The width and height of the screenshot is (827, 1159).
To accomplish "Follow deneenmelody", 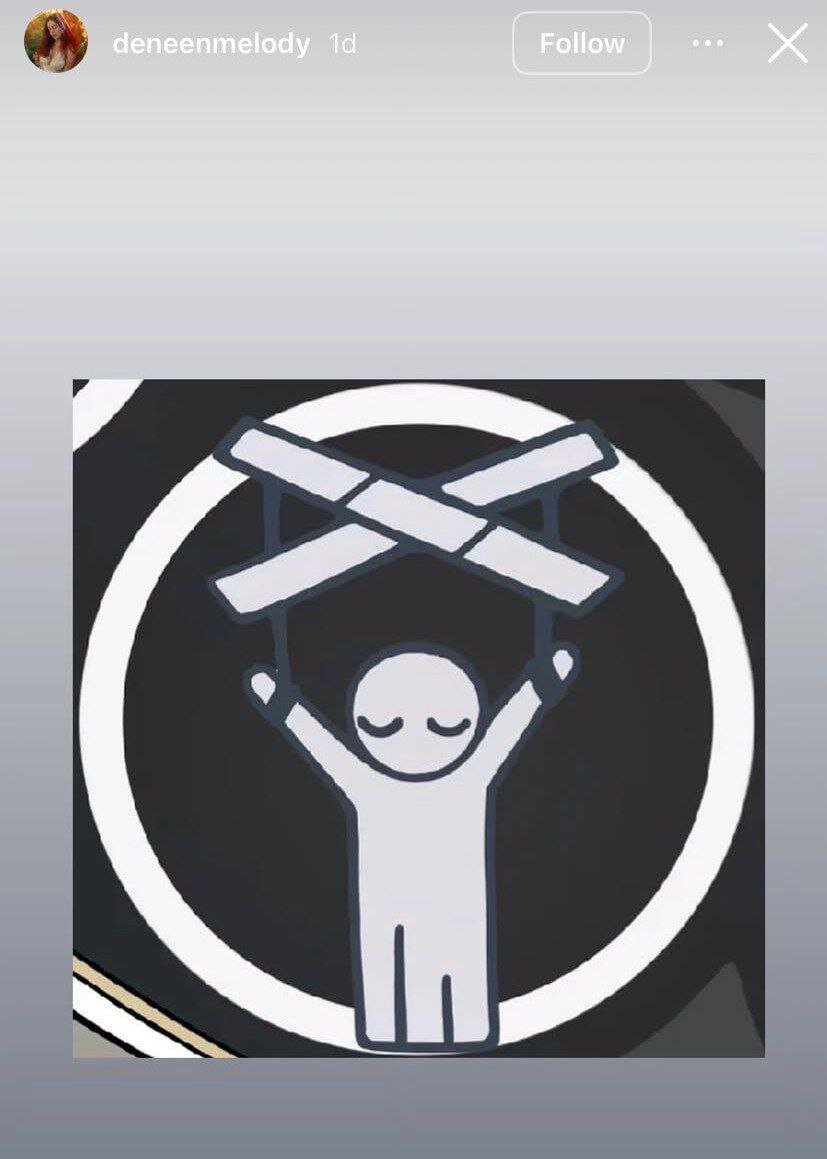I will point(582,43).
